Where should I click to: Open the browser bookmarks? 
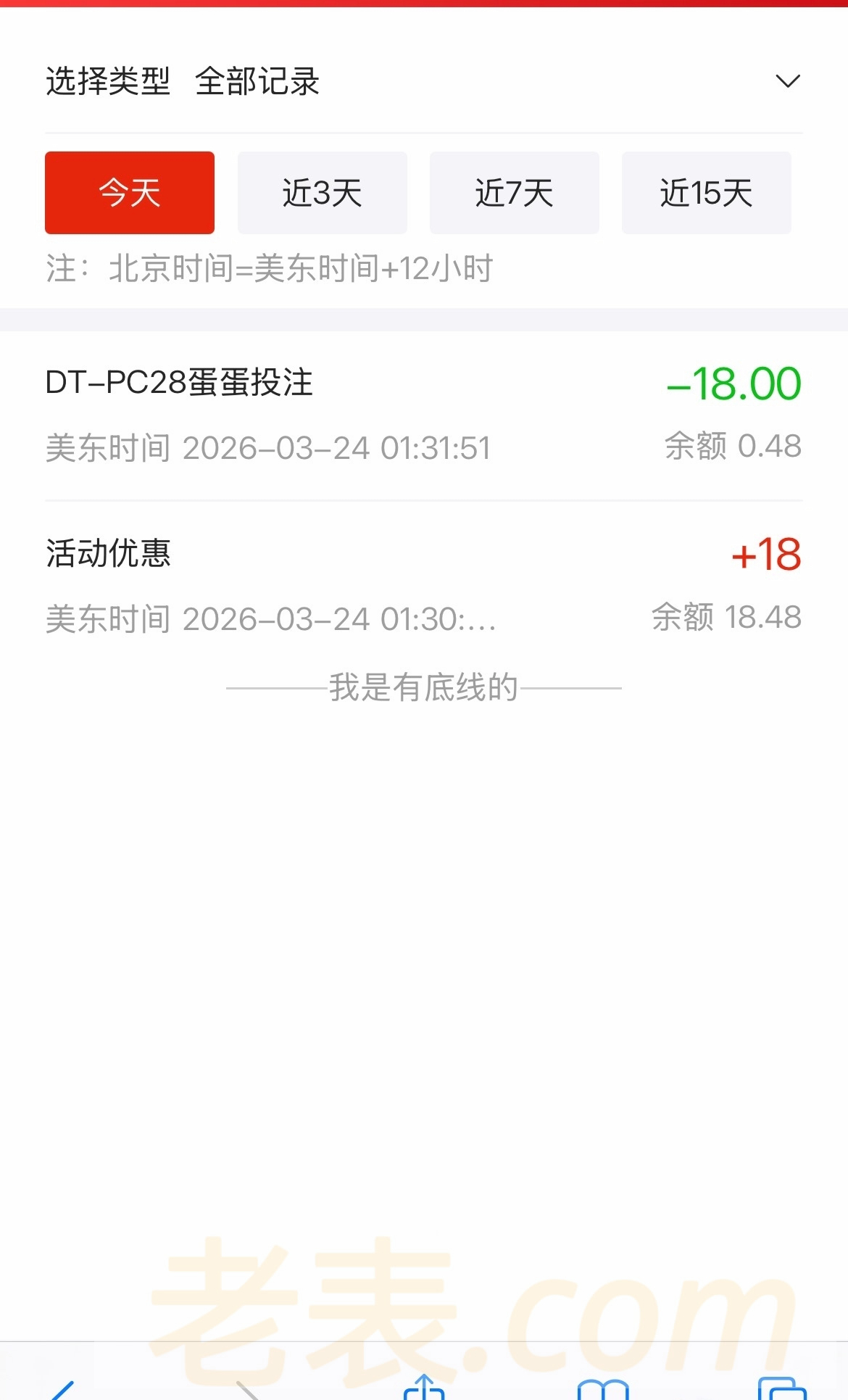pyautogui.click(x=603, y=1390)
